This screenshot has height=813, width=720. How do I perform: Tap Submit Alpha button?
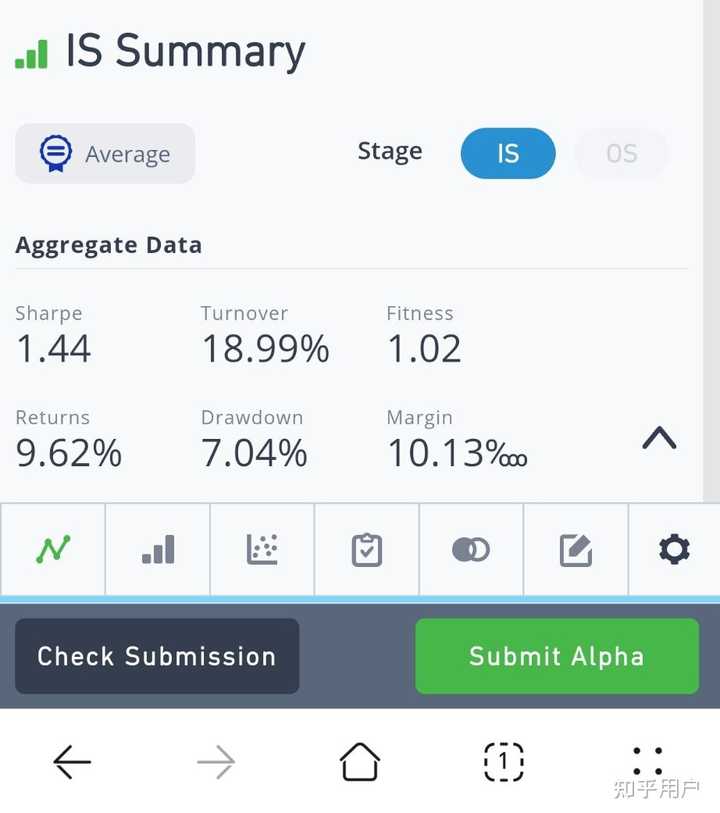click(x=557, y=656)
